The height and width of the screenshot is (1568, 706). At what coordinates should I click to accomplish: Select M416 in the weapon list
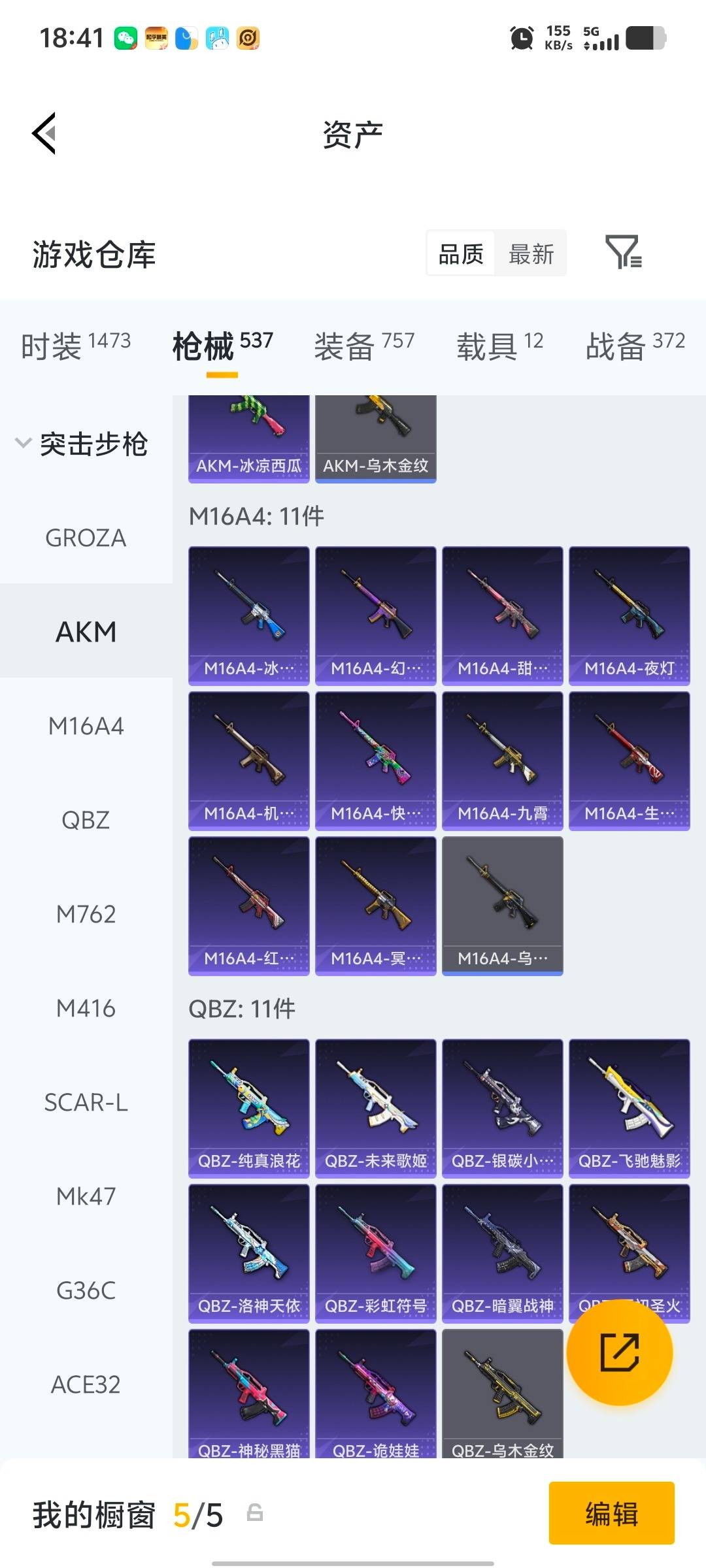86,1008
